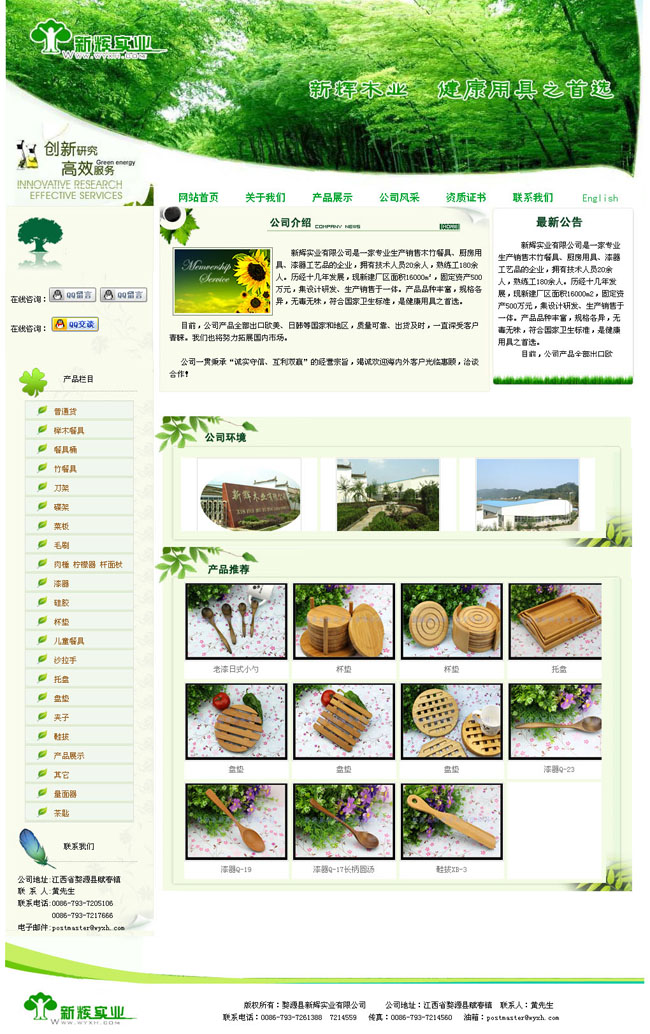Screen dimensions: 650x1034
Task: Browse the 沙拉手 product category
Action: pyautogui.click(x=66, y=660)
